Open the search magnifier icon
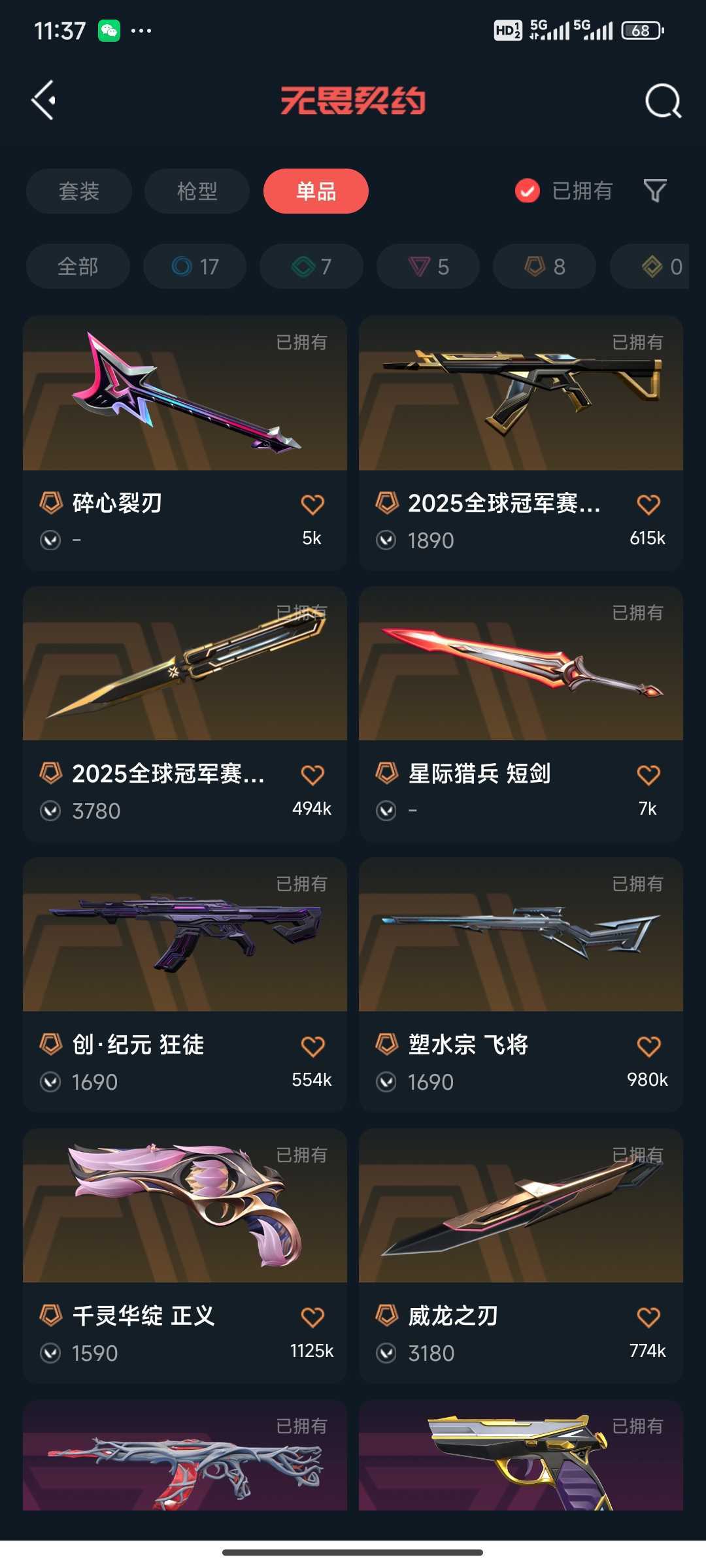The width and height of the screenshot is (706, 1568). (x=663, y=101)
